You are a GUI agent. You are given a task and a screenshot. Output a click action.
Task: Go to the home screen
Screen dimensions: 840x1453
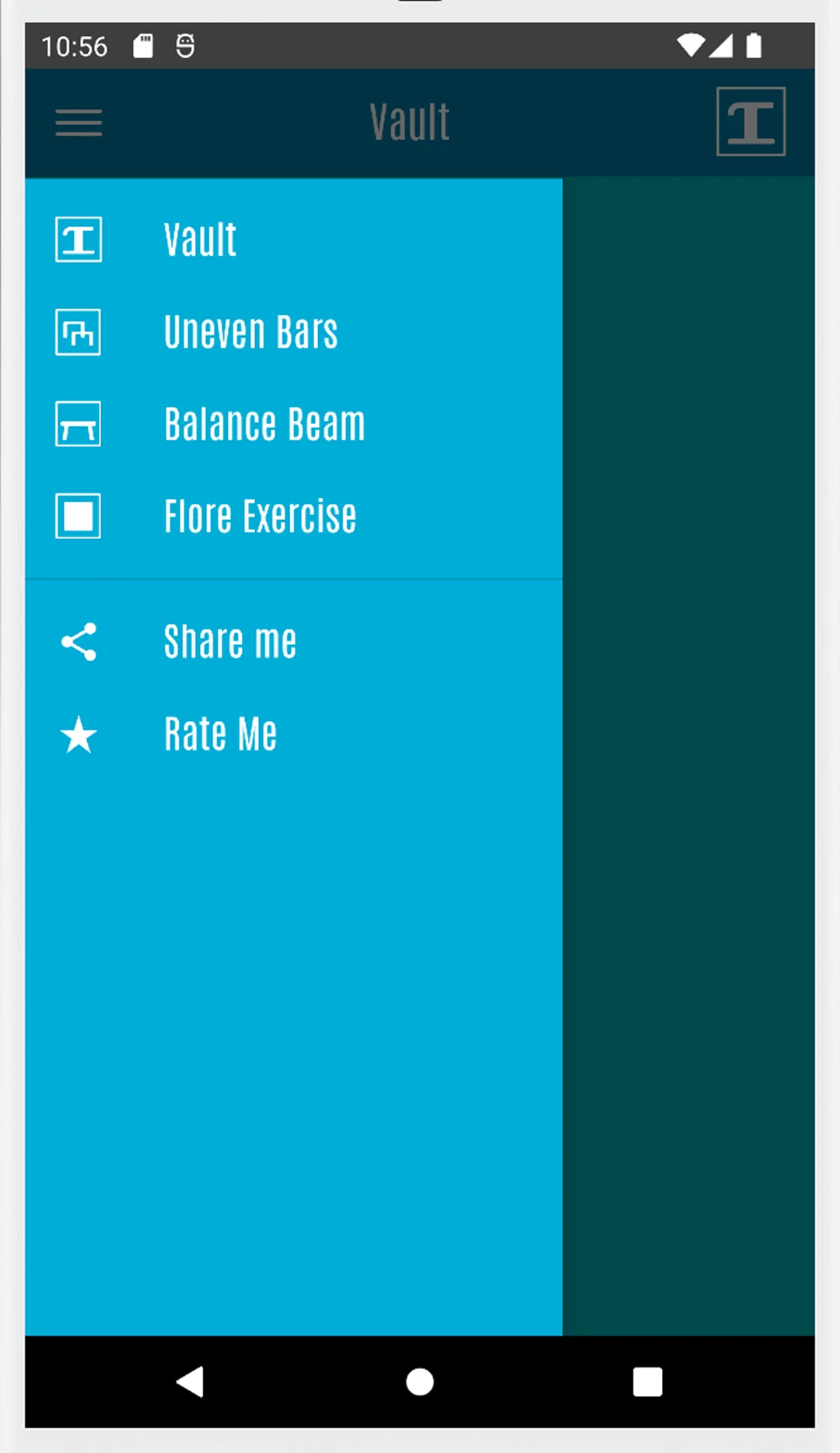click(420, 1382)
